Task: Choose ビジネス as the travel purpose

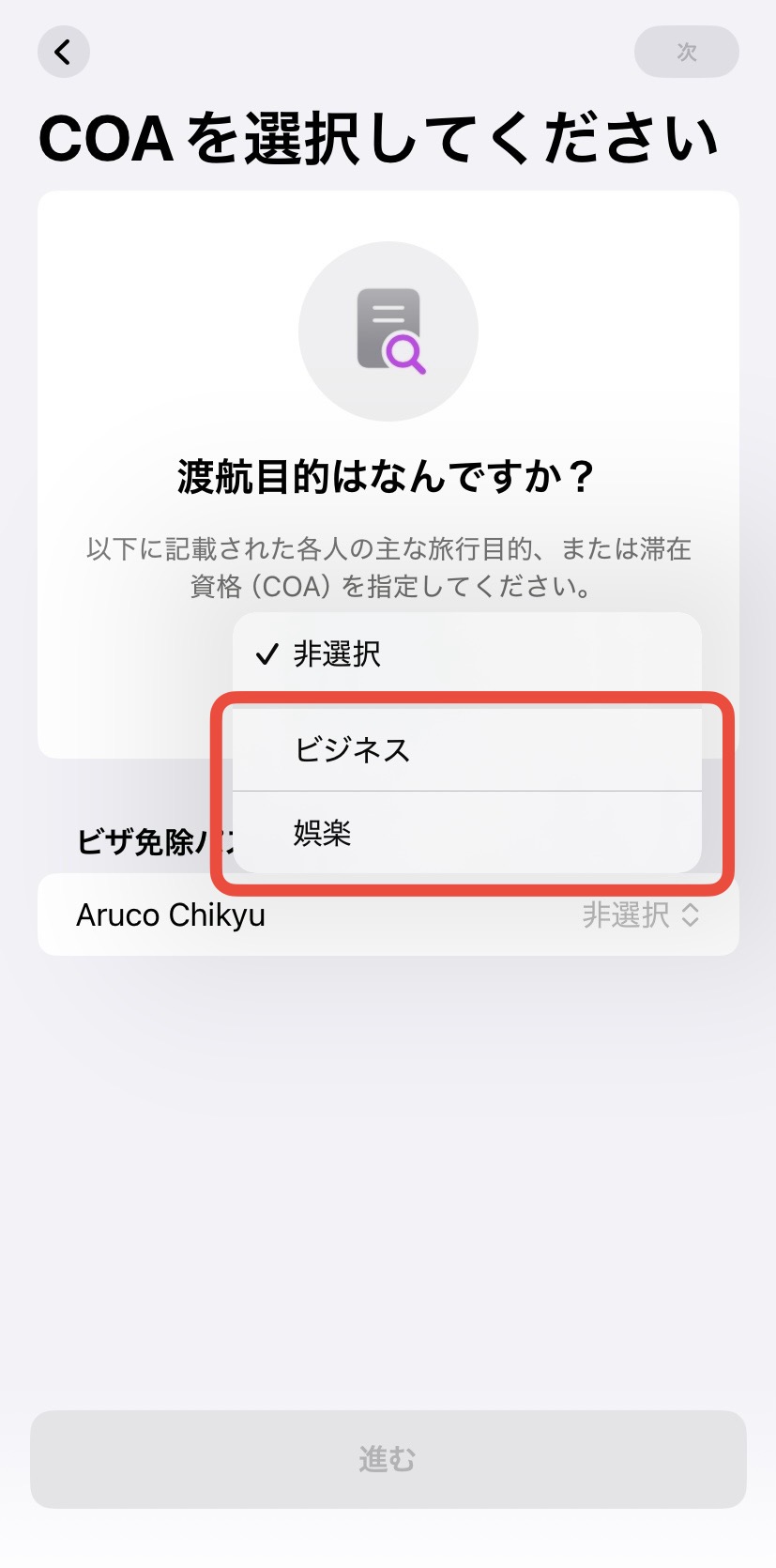Action: pyautogui.click(x=466, y=749)
